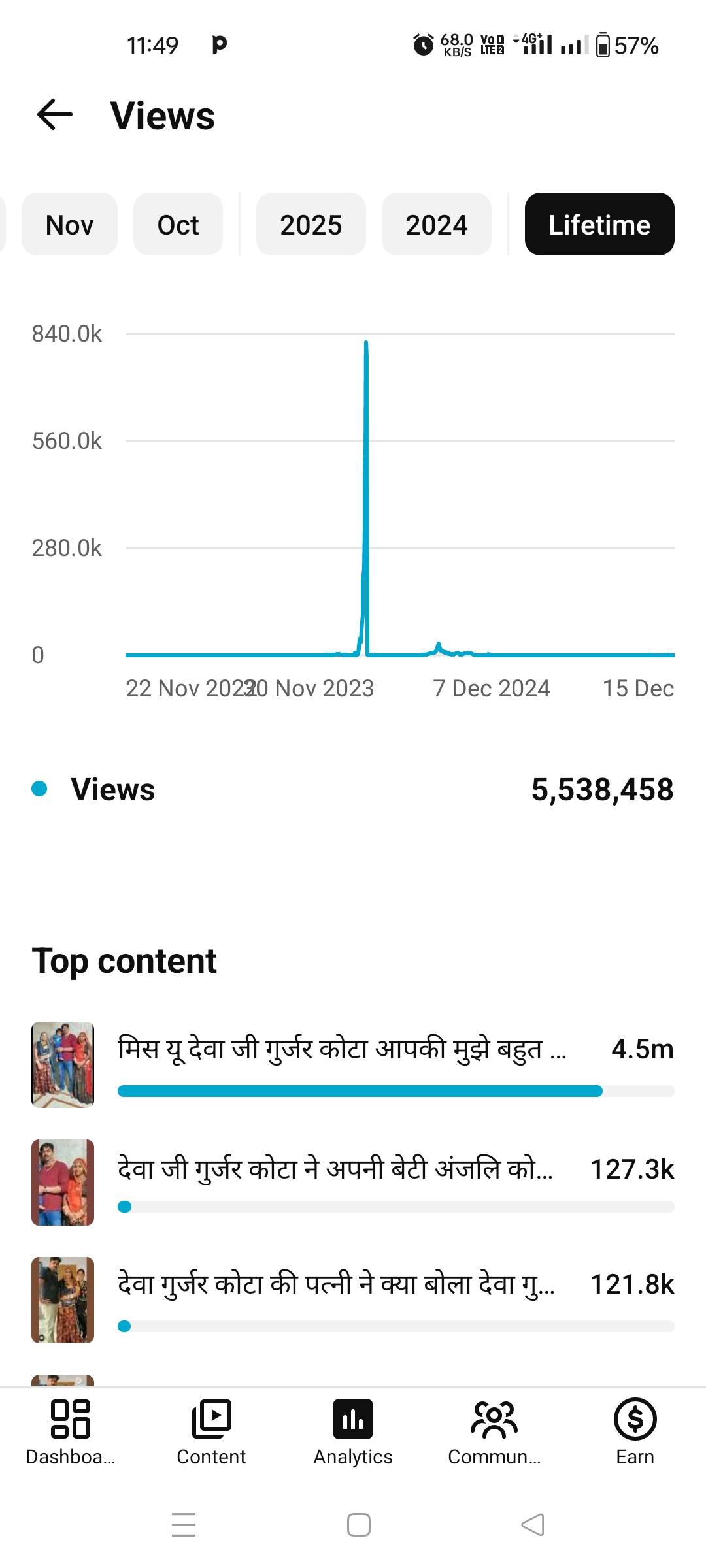Switch to the Earn tab
This screenshot has width=706, height=1568.
(635, 1432)
